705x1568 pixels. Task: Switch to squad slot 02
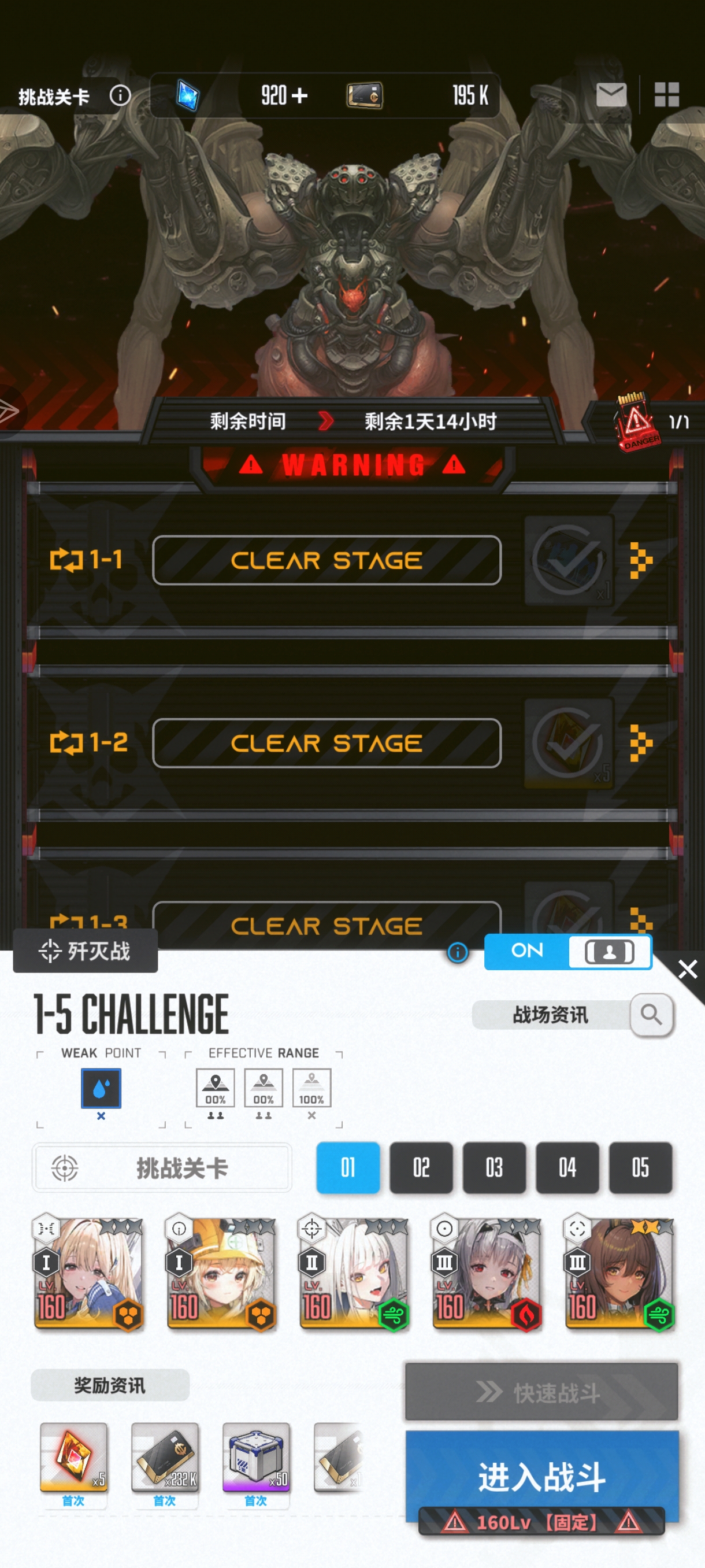pos(421,1167)
